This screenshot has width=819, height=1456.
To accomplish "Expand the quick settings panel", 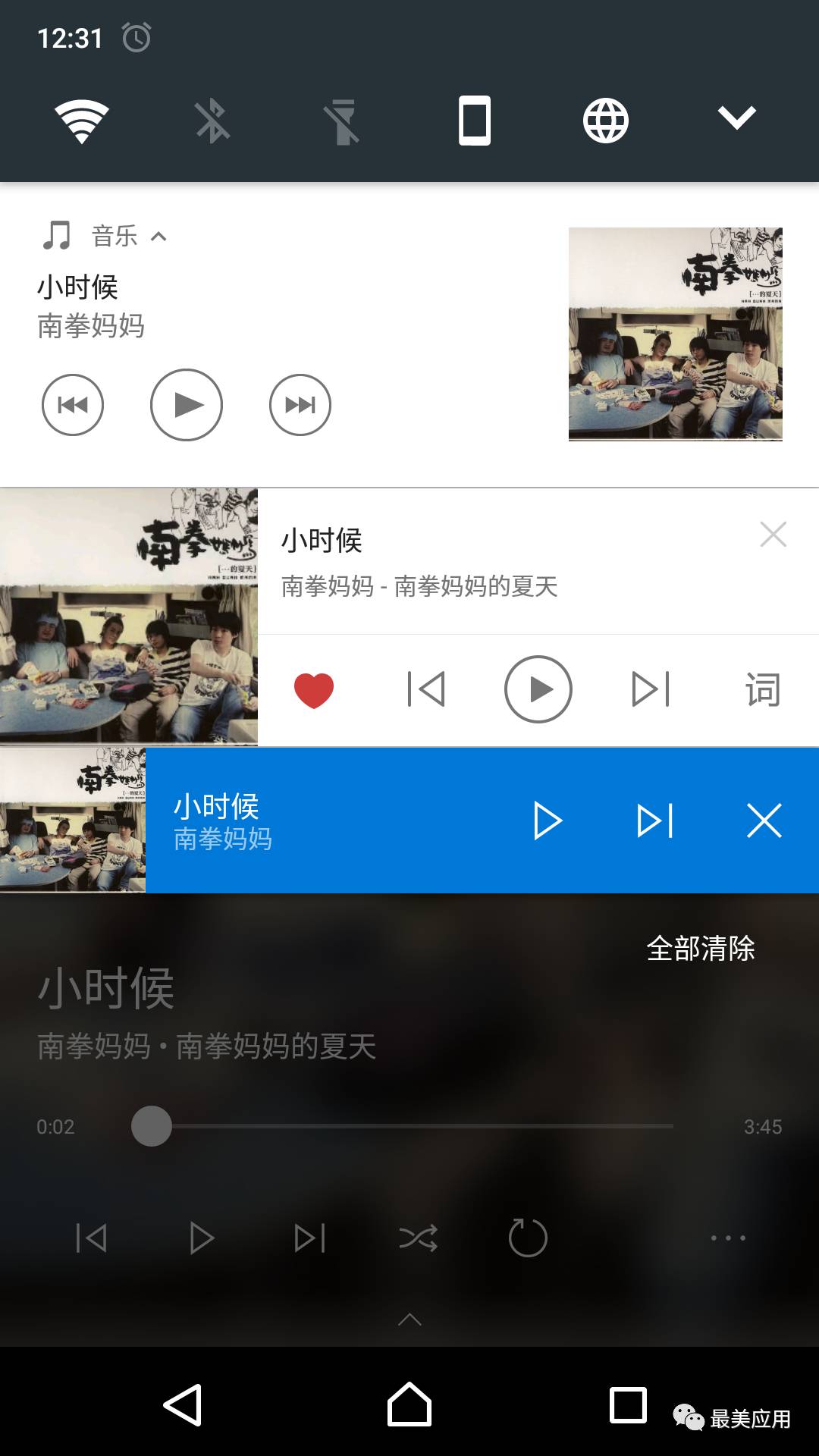I will click(737, 118).
